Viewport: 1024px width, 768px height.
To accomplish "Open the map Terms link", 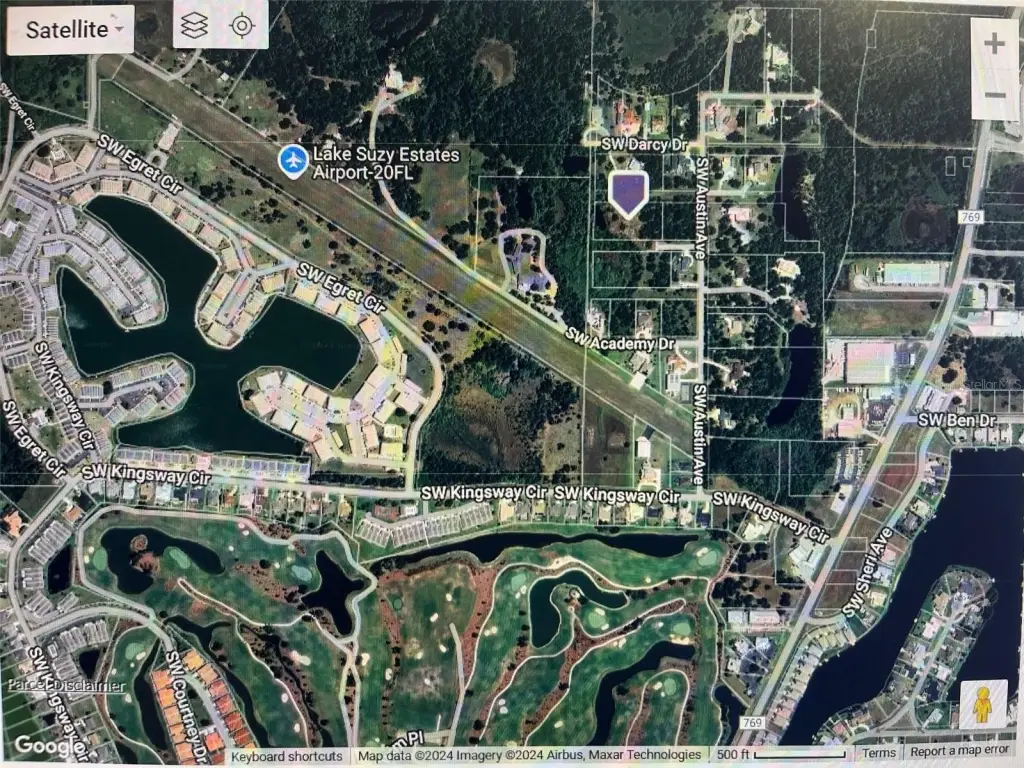I will [x=879, y=753].
